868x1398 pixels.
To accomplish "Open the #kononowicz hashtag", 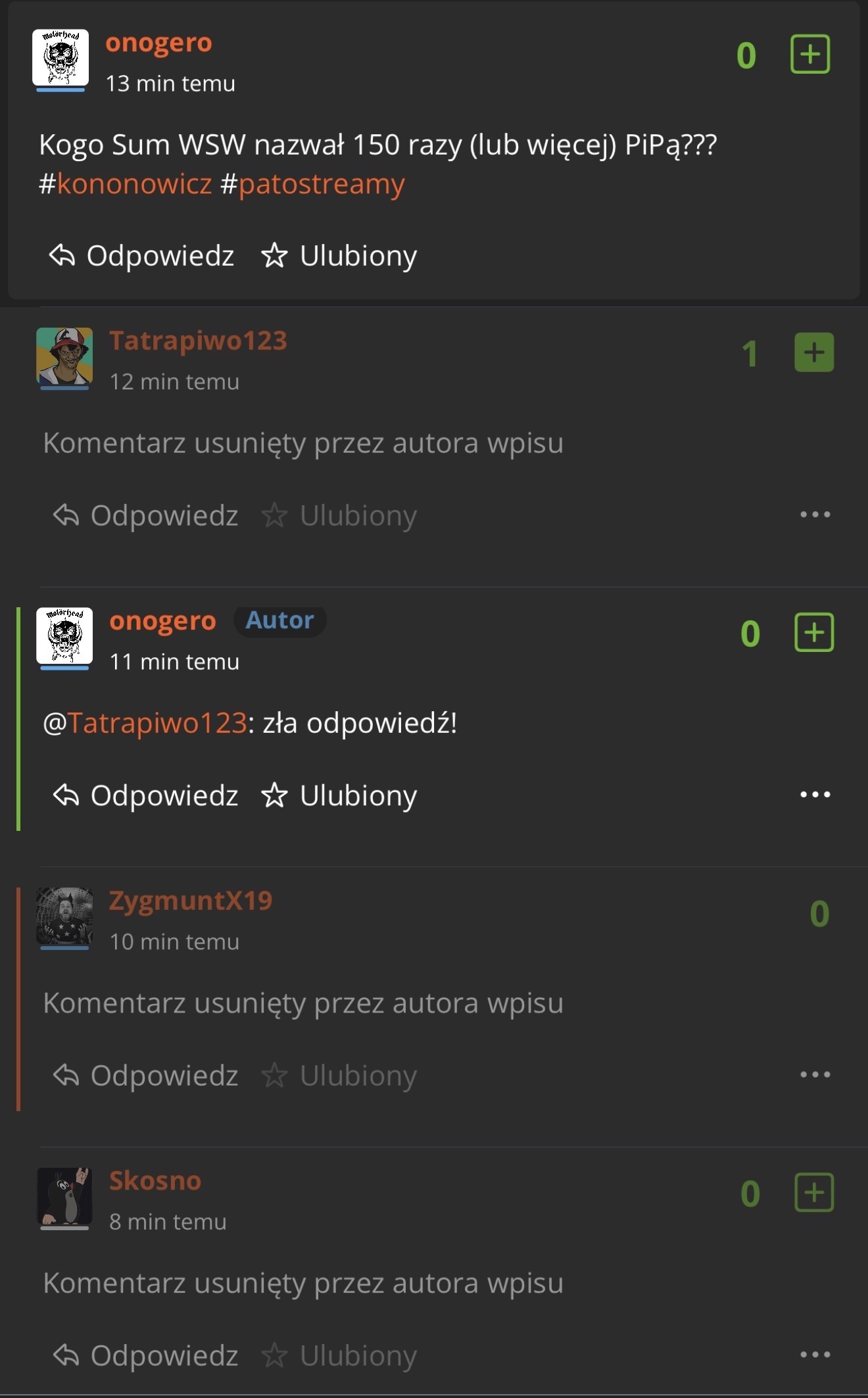I will coord(134,184).
